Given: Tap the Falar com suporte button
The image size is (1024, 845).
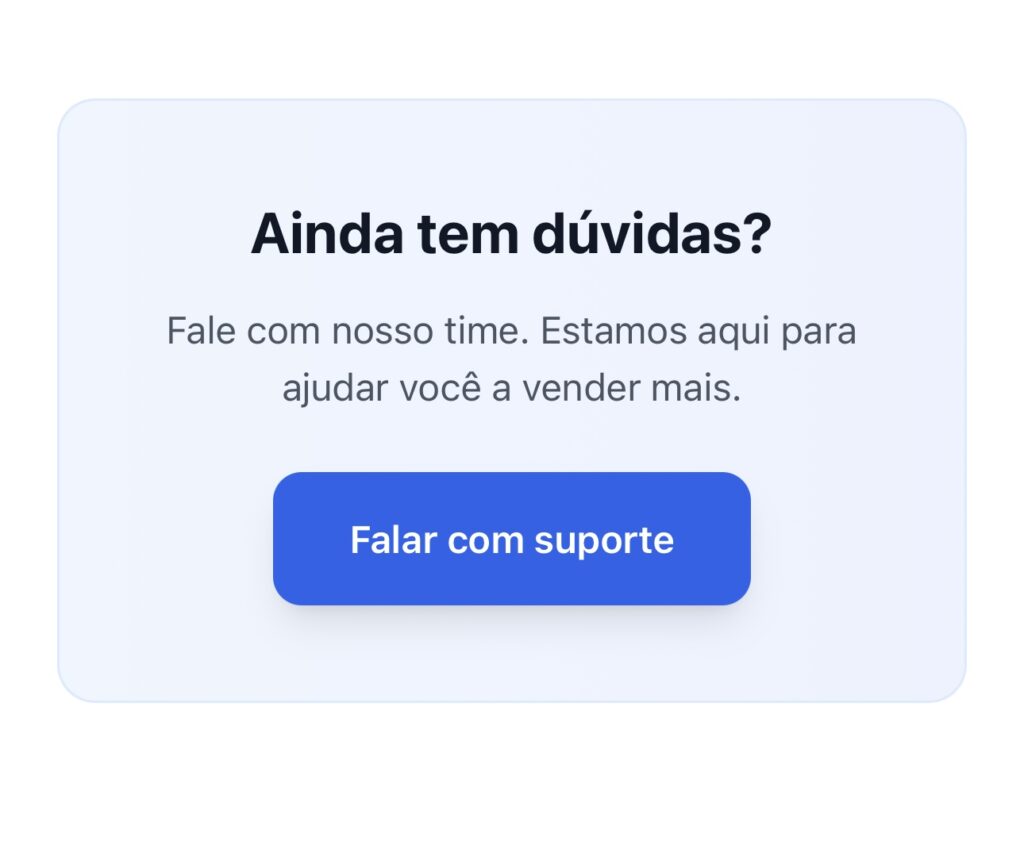Looking at the screenshot, I should [x=511, y=539].
